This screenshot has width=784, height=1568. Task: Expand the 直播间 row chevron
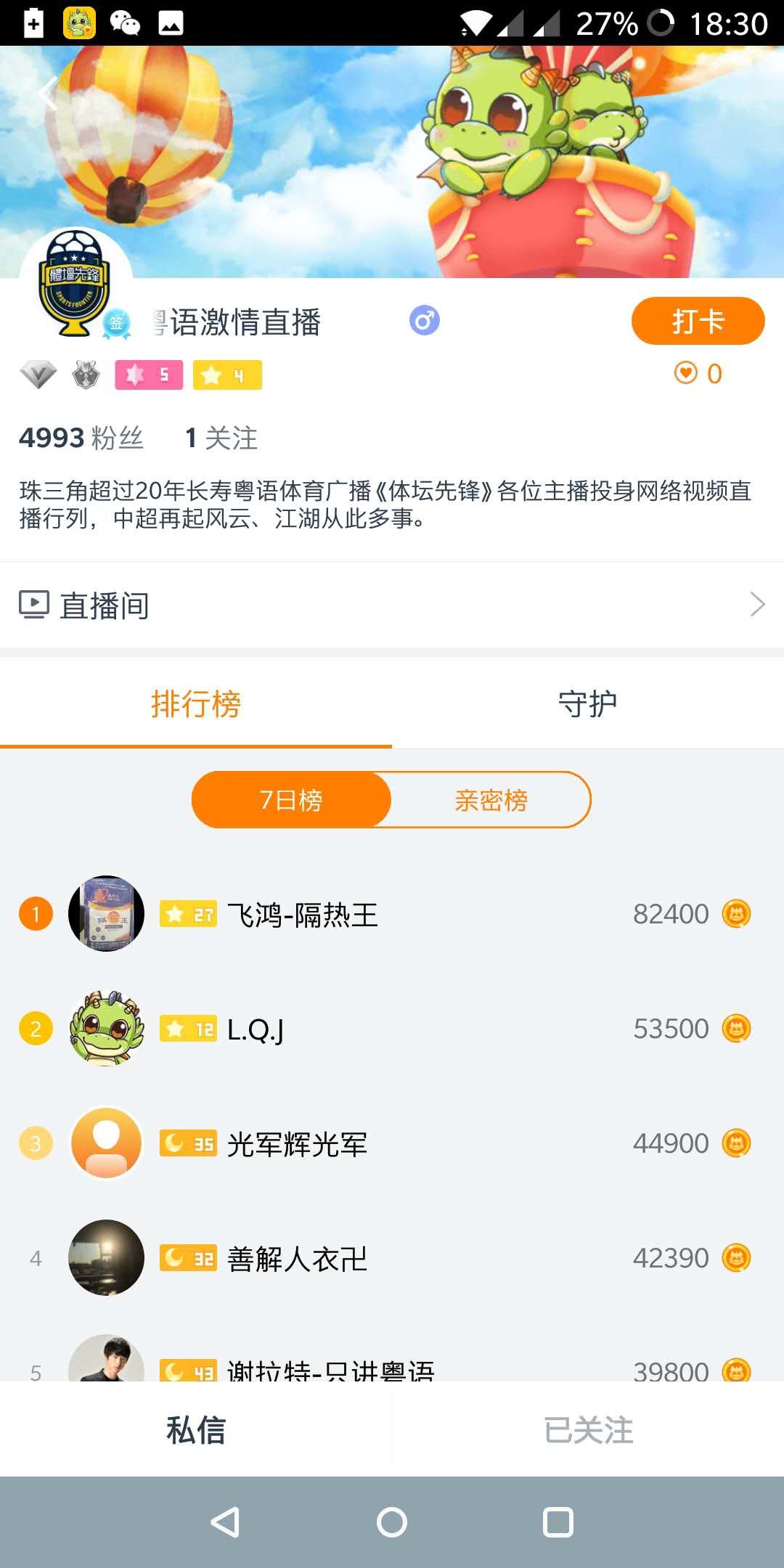point(756,604)
